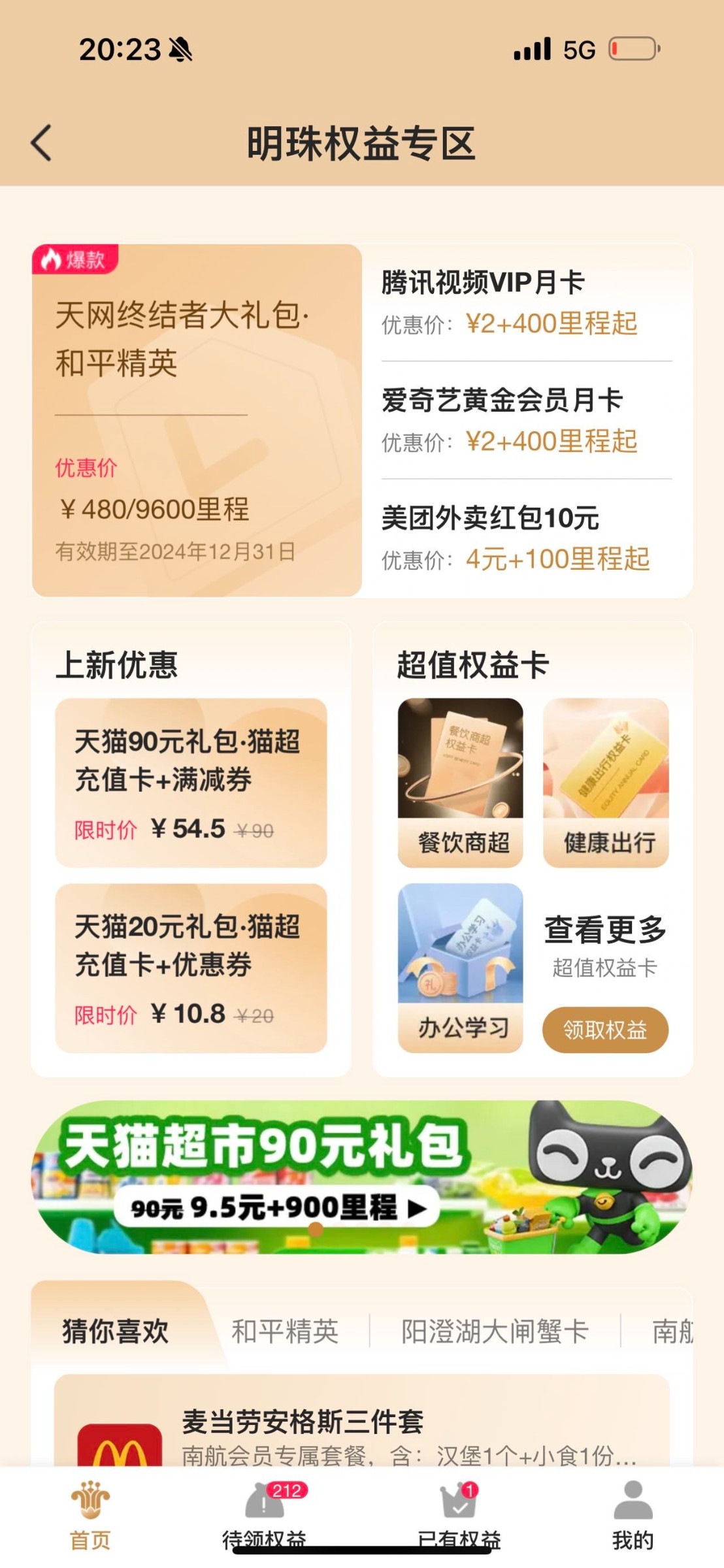
Task: Tap the 领取权益 button
Action: [x=605, y=1030]
